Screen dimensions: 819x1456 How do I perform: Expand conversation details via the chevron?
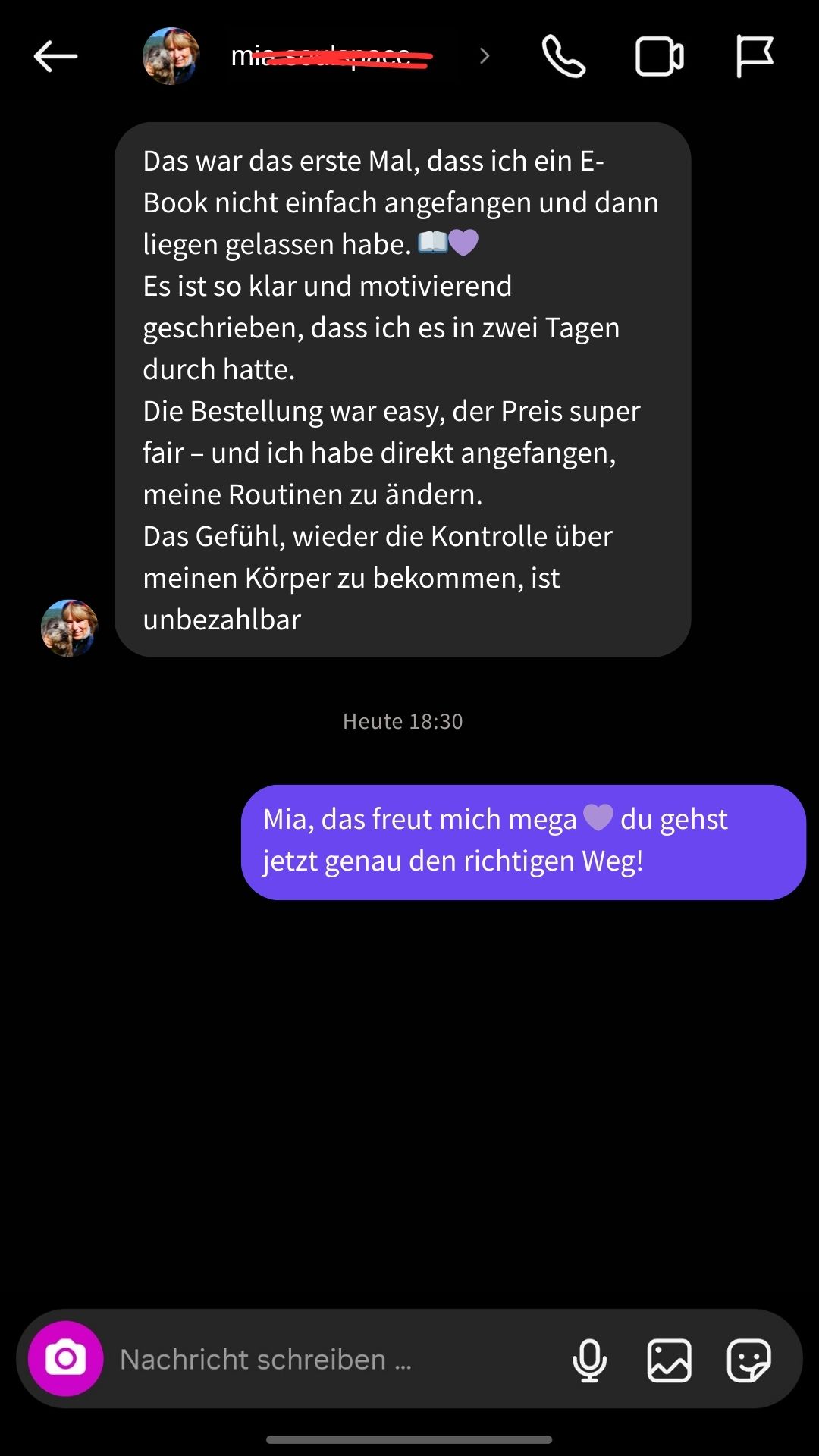[483, 55]
